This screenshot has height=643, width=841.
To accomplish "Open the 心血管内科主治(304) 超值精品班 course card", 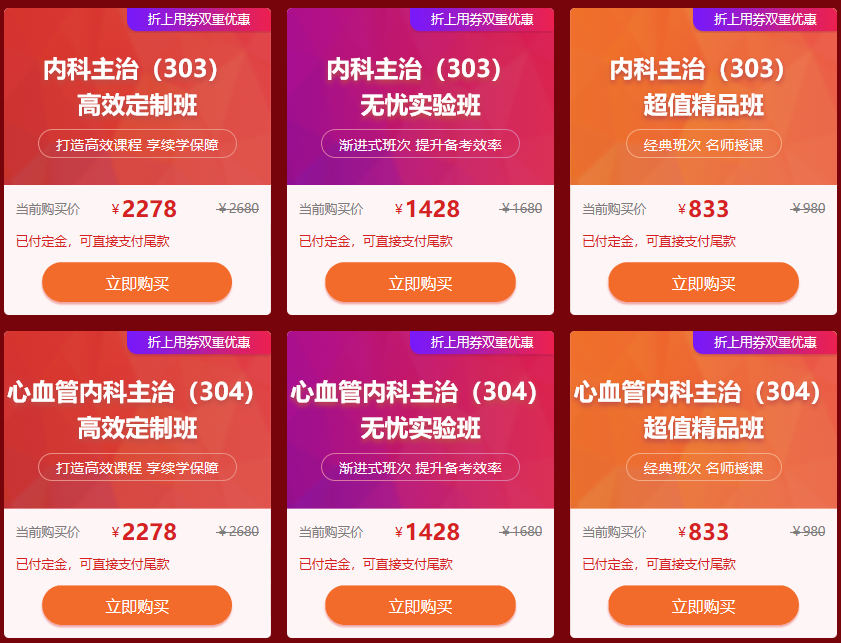I will (703, 410).
